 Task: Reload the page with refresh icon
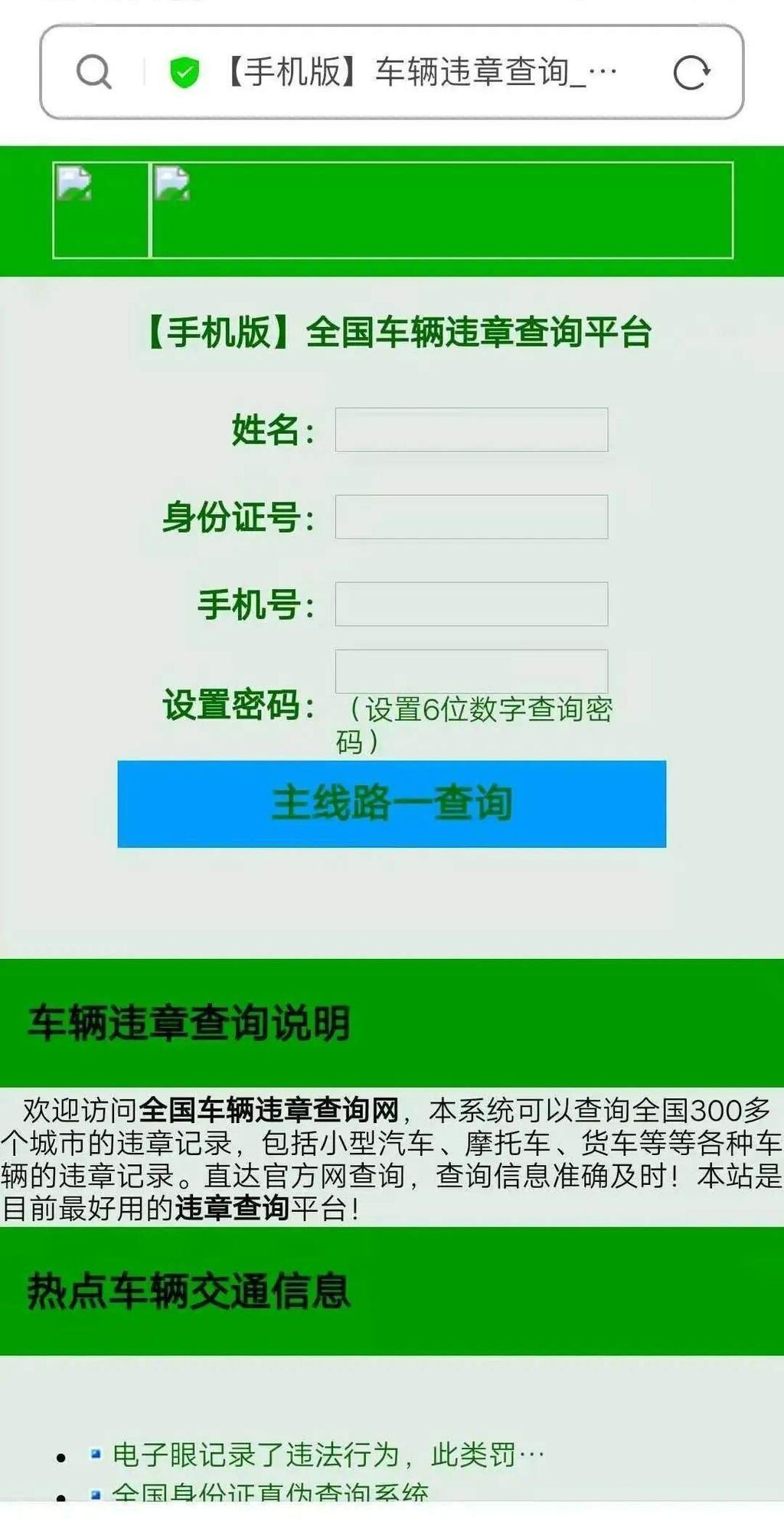click(691, 73)
